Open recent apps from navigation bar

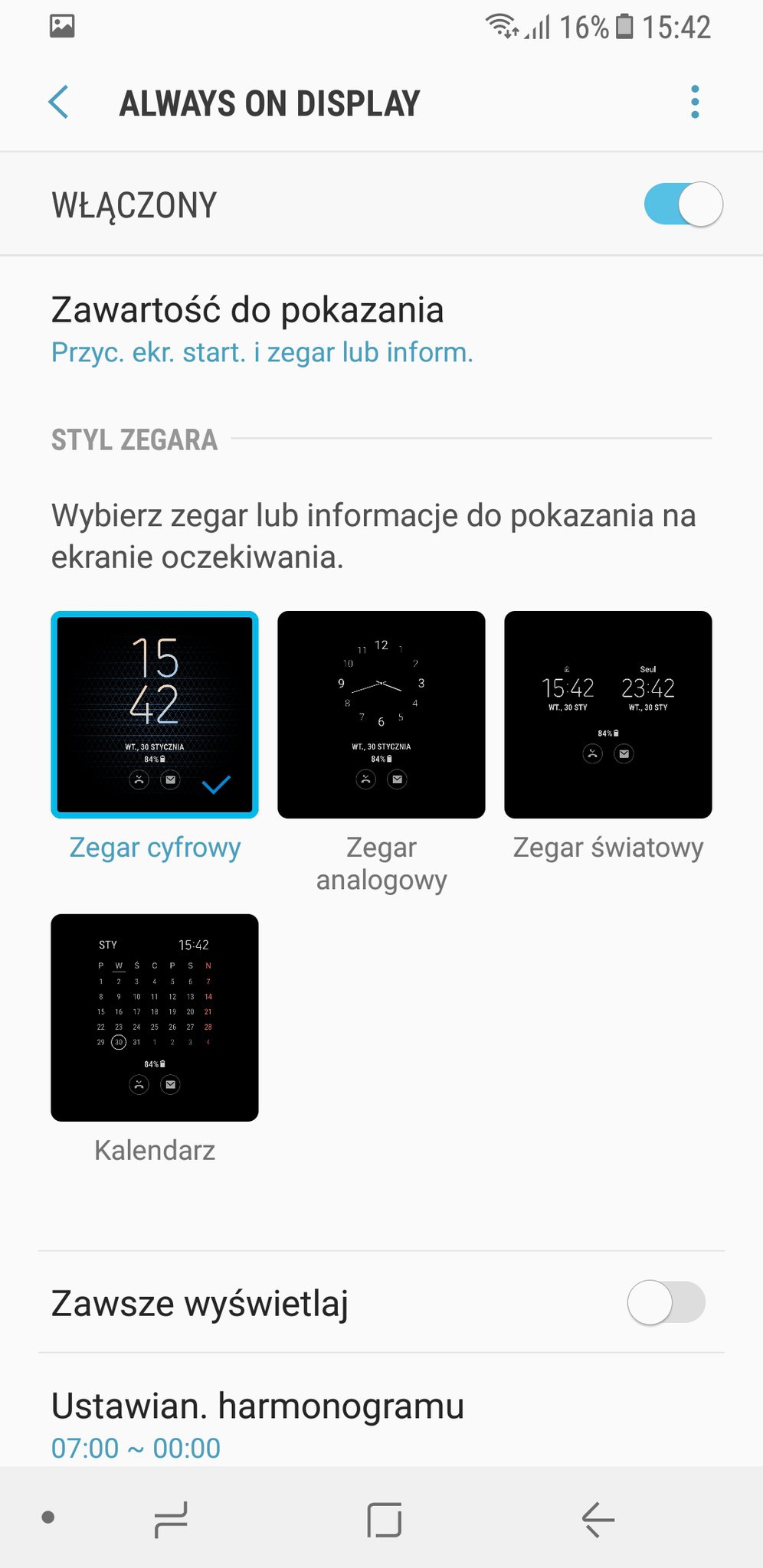[x=171, y=1519]
